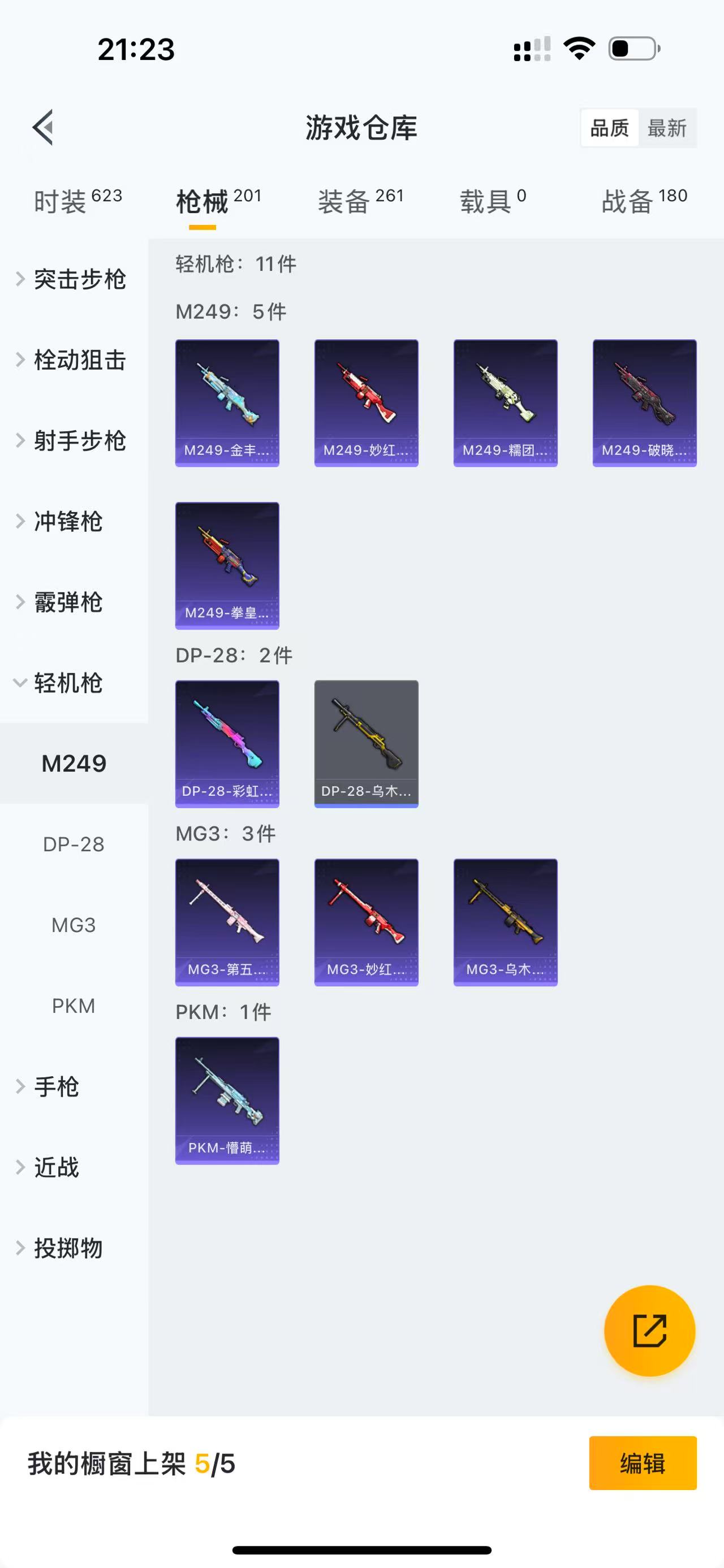View the DP-28-乌木 skin
724x1568 pixels.
366,744
